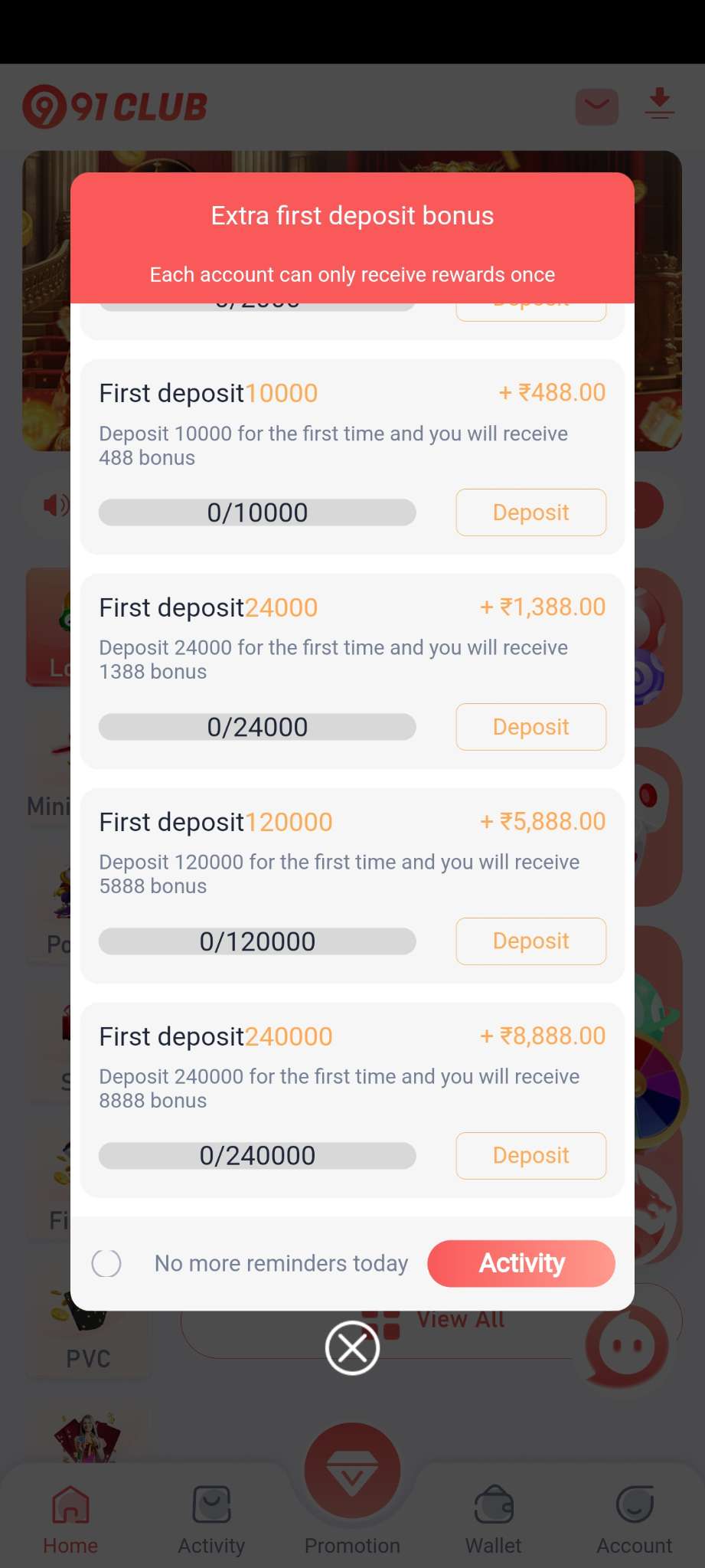Check No more reminders today
Image resolution: width=705 pixels, height=1568 pixels.
(x=106, y=1263)
